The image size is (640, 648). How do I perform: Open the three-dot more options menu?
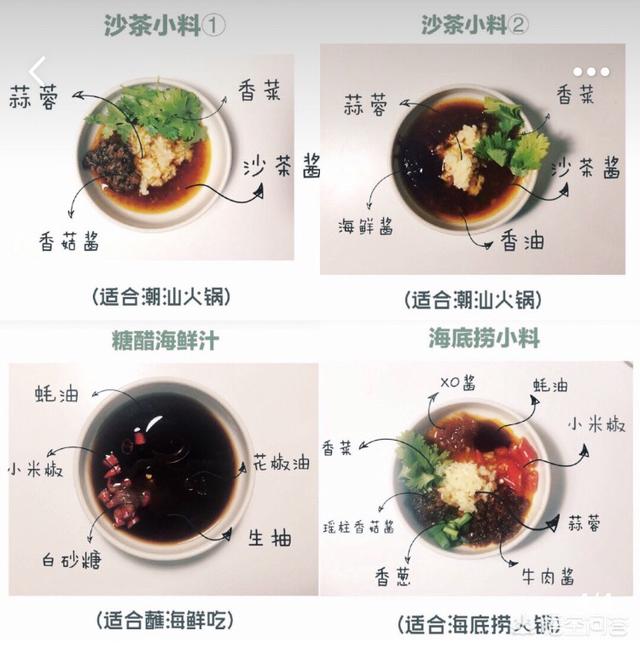(x=590, y=72)
